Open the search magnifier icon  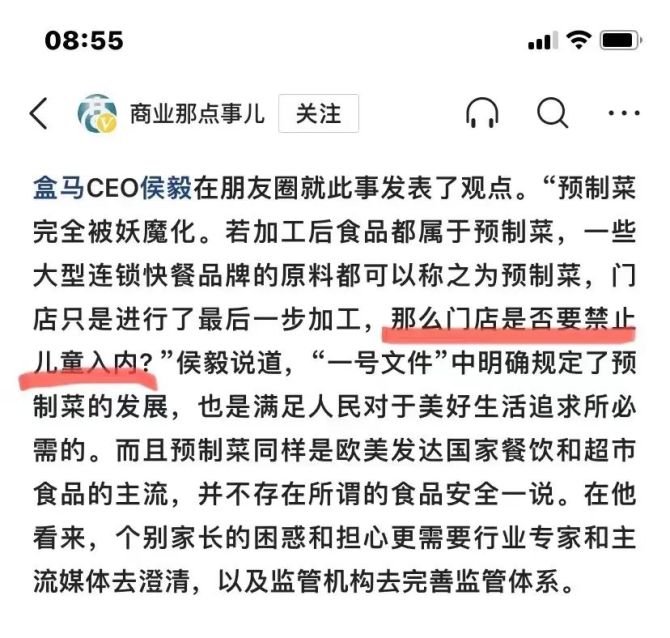[552, 113]
